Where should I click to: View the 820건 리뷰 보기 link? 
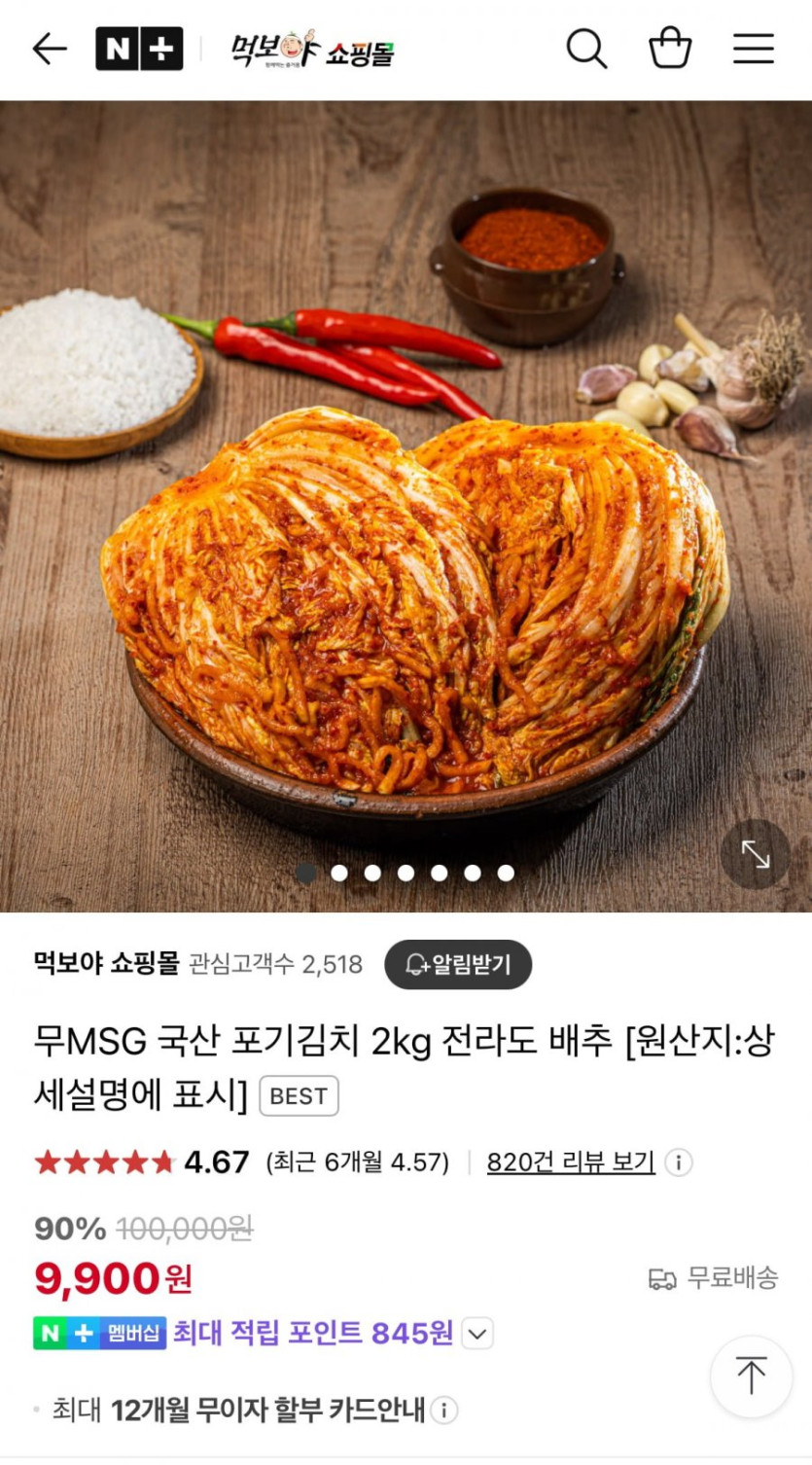pyautogui.click(x=571, y=1161)
